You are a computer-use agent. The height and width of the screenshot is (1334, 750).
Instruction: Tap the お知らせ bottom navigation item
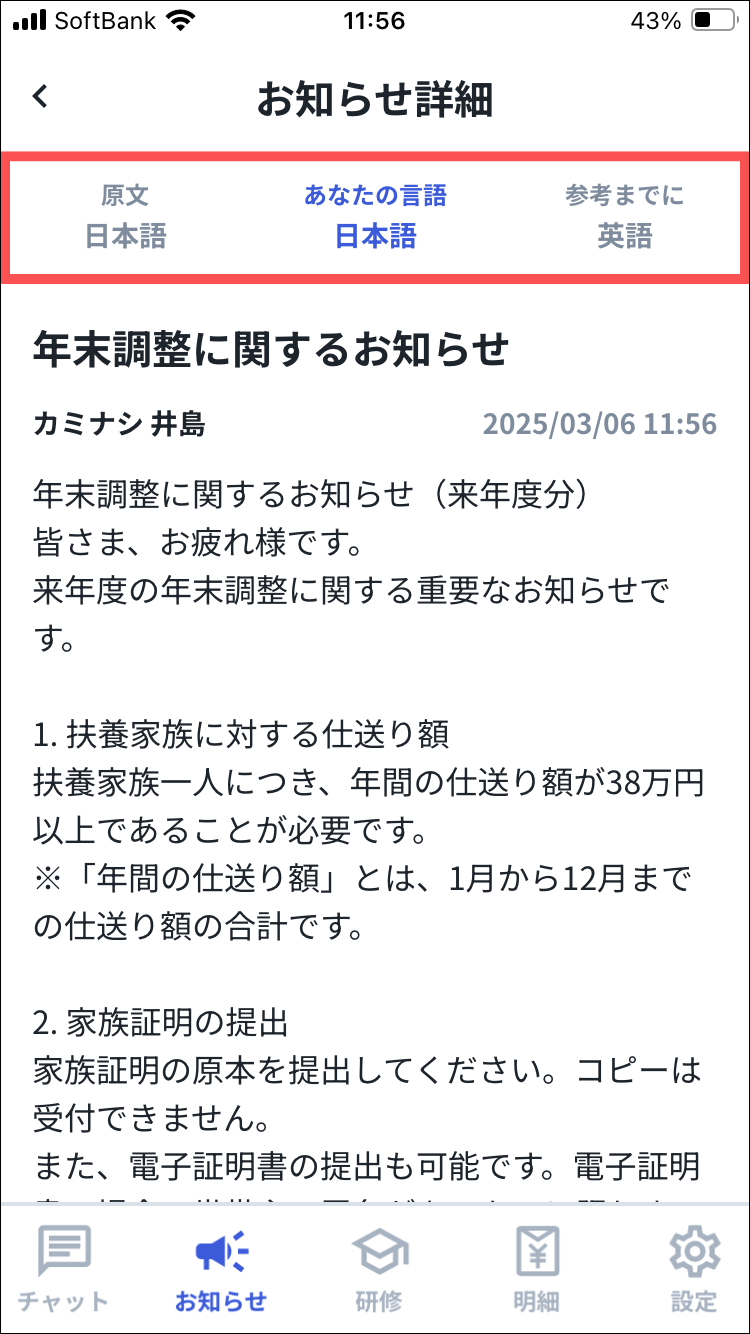[220, 1268]
